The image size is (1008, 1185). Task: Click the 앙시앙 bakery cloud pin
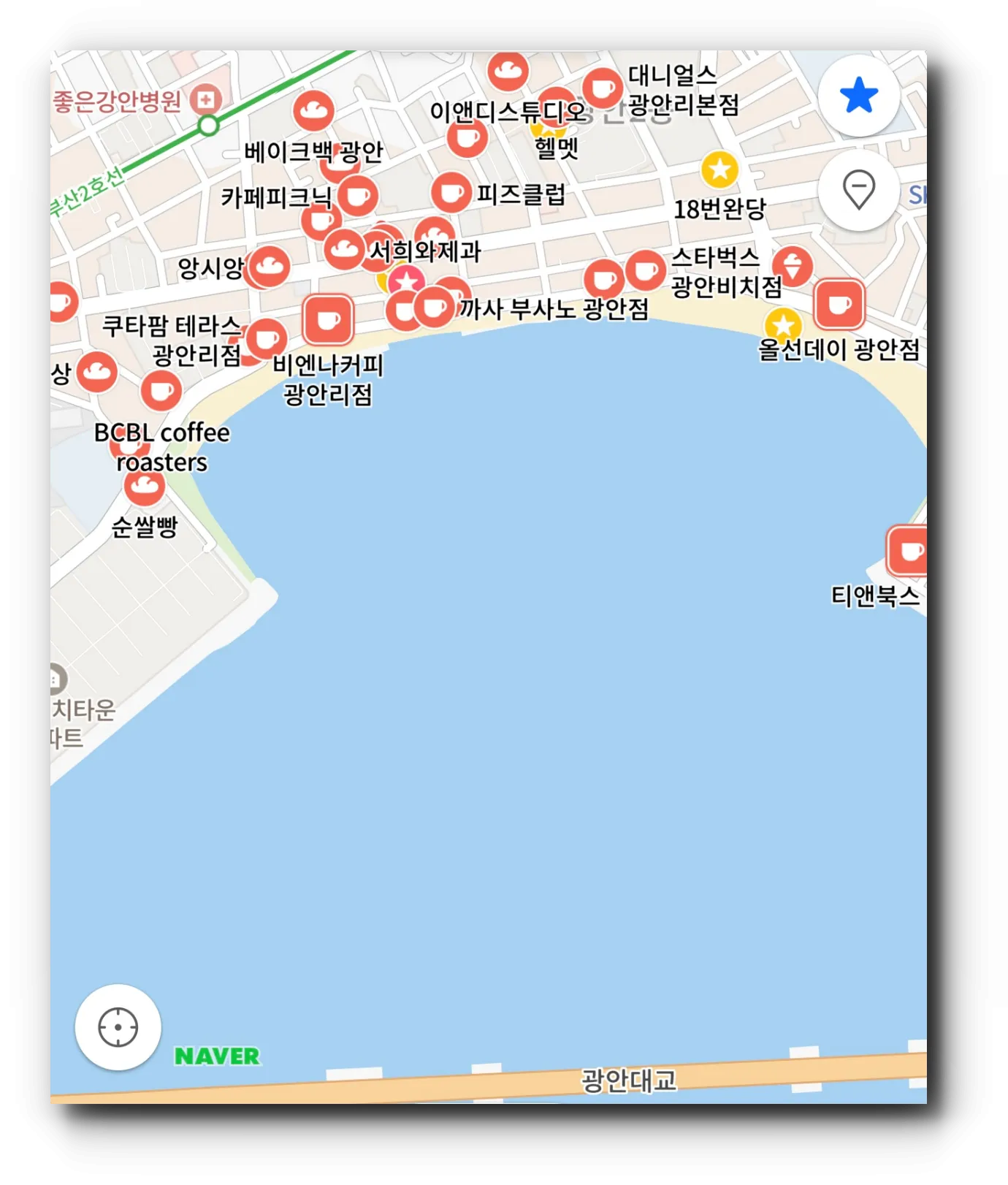pos(270,267)
